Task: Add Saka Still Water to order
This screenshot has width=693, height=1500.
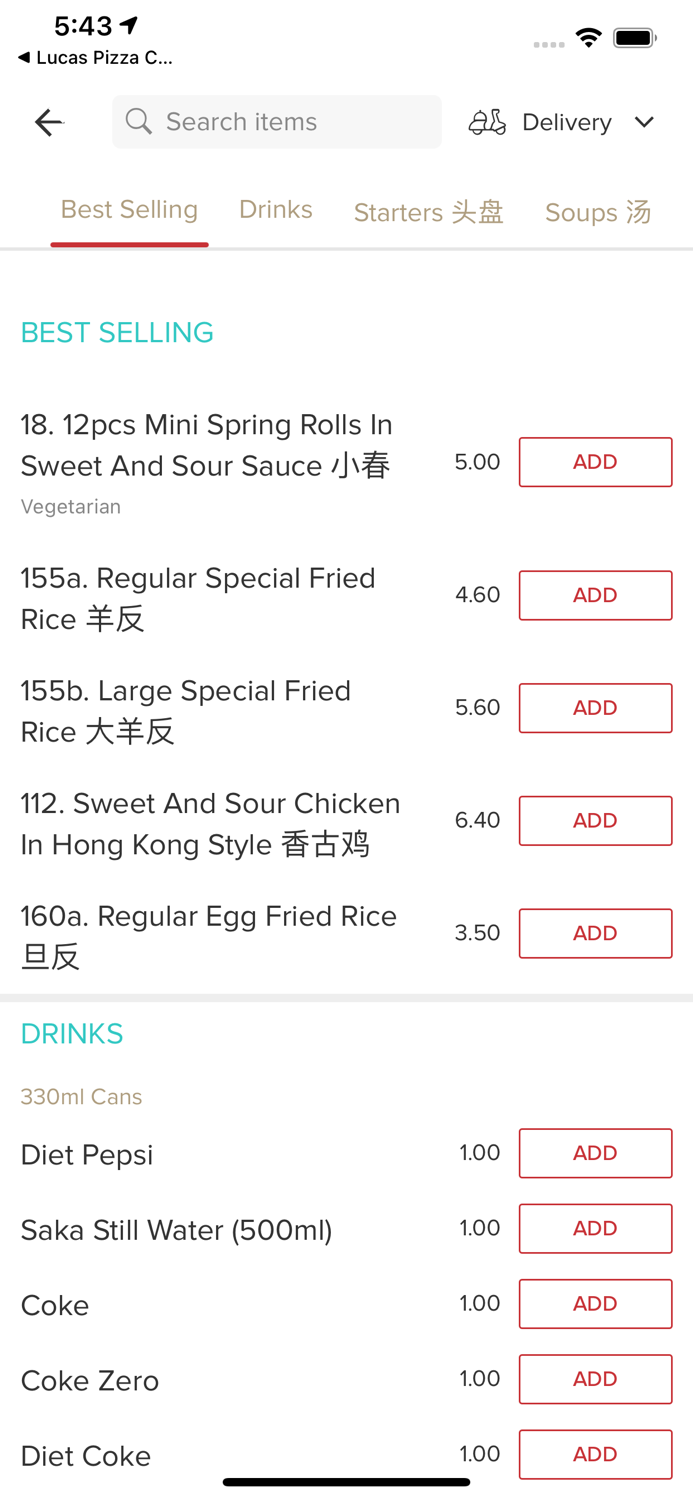Action: point(595,1228)
